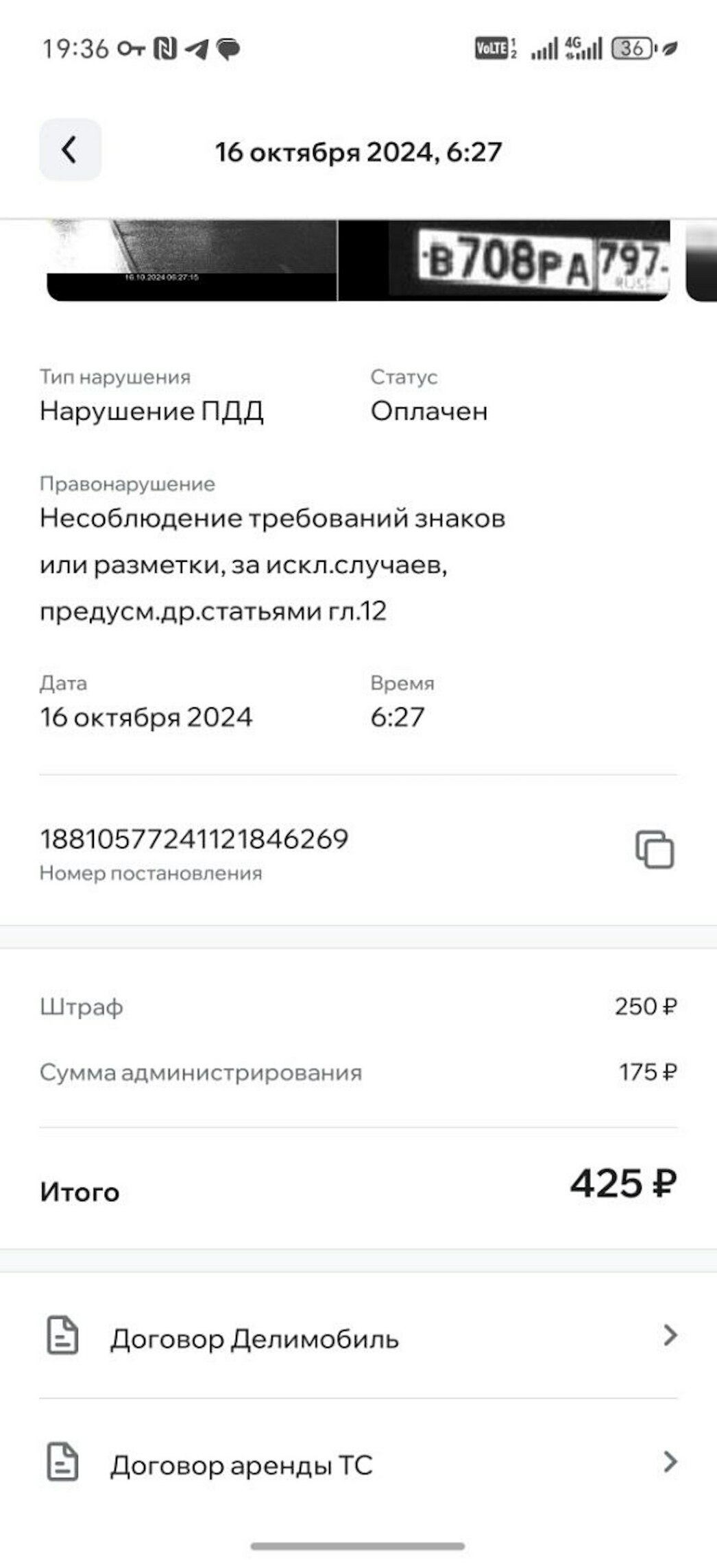
Task: Open Договор Делимобиль document
Action: point(358,1338)
